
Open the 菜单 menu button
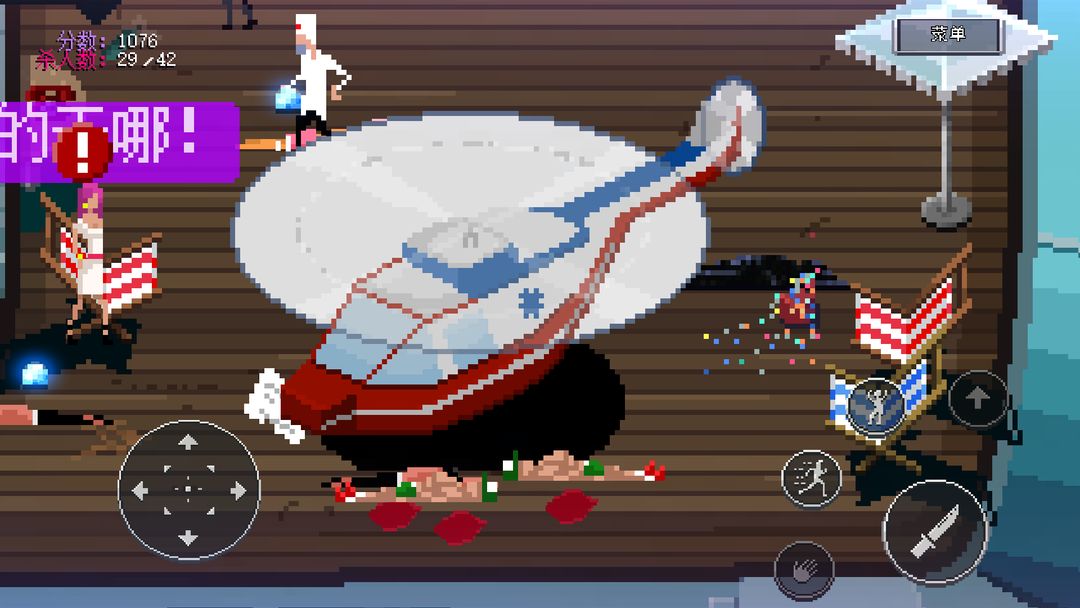[x=948, y=35]
